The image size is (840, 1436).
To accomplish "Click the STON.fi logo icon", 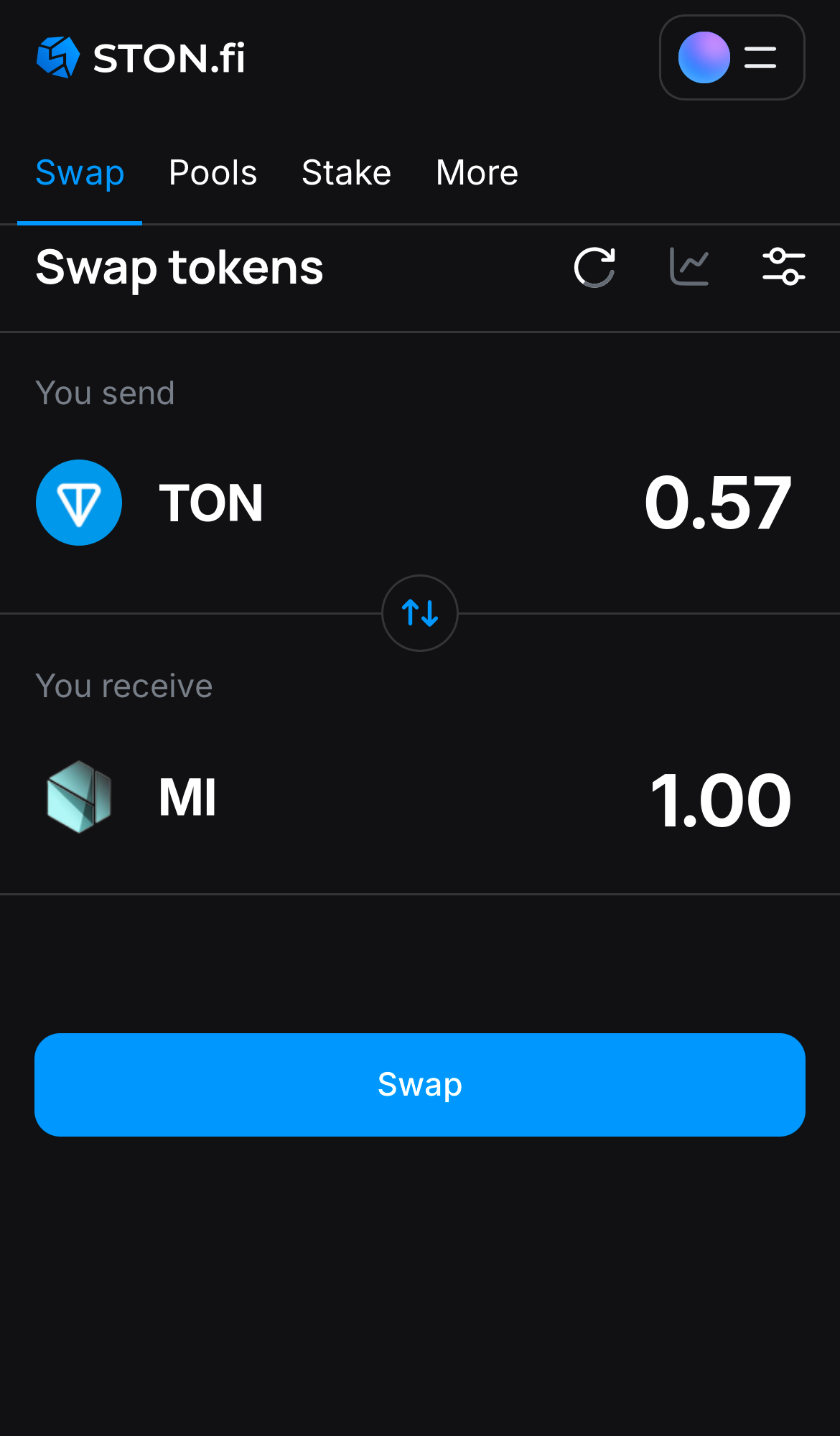I will pyautogui.click(x=57, y=57).
